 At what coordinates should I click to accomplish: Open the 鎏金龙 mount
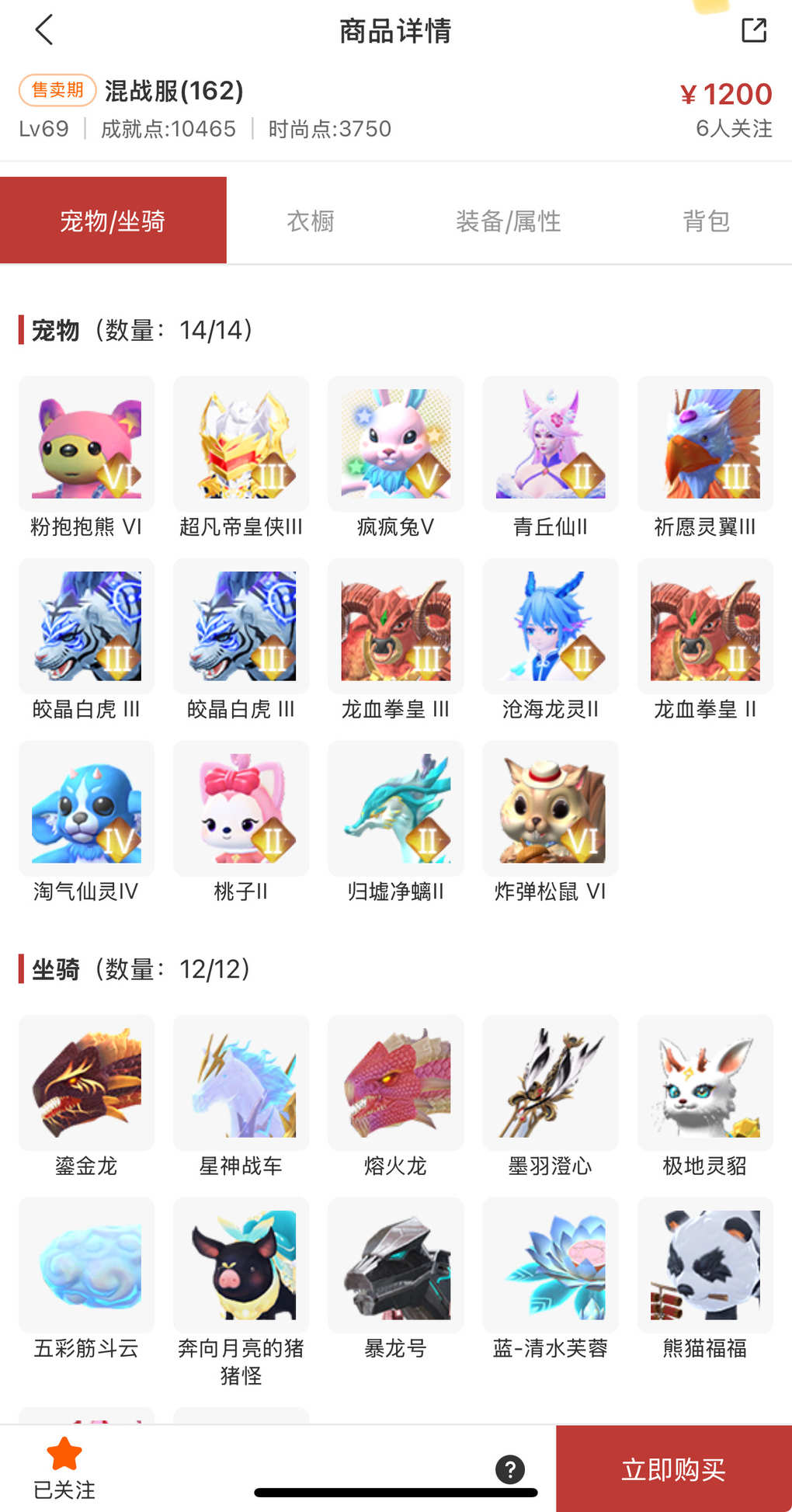coord(86,1083)
